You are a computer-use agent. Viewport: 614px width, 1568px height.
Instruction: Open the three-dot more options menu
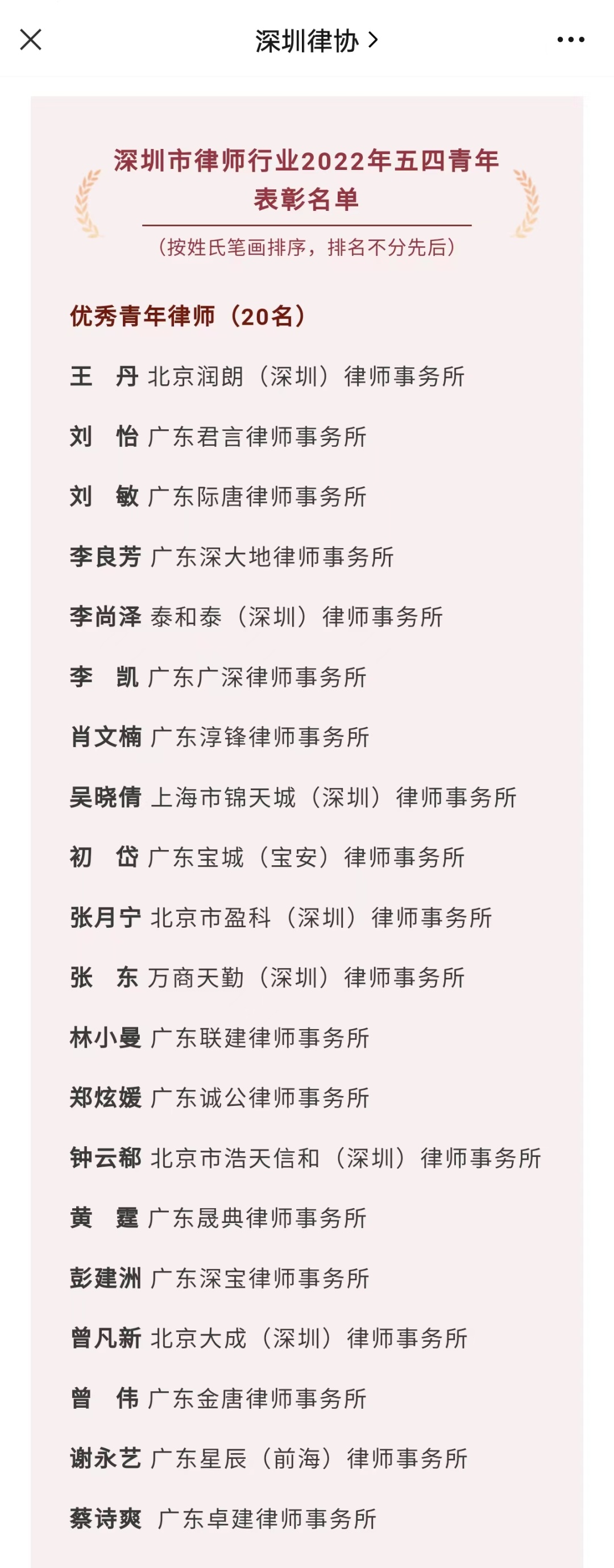(570, 40)
